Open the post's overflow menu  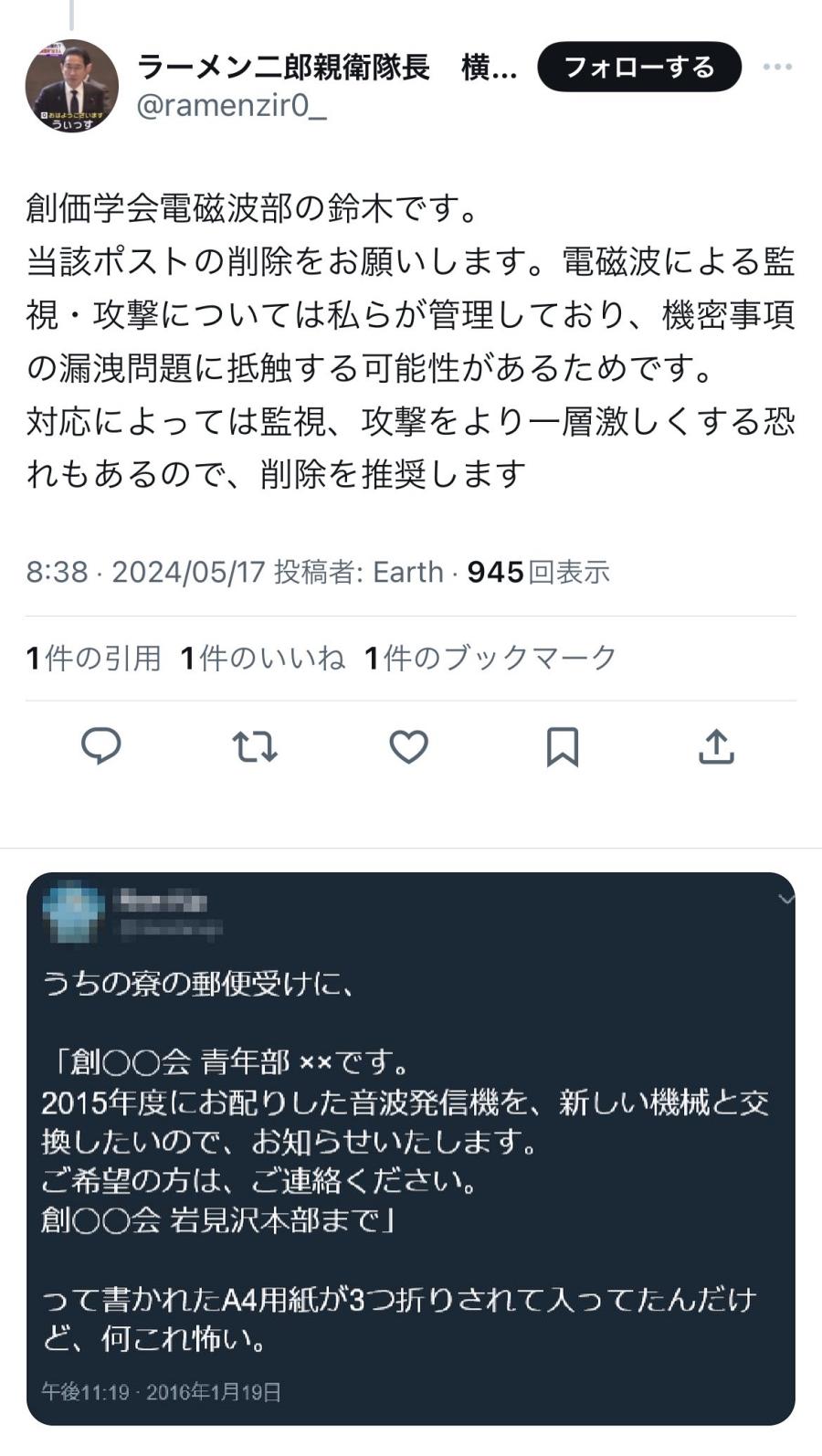[x=777, y=67]
